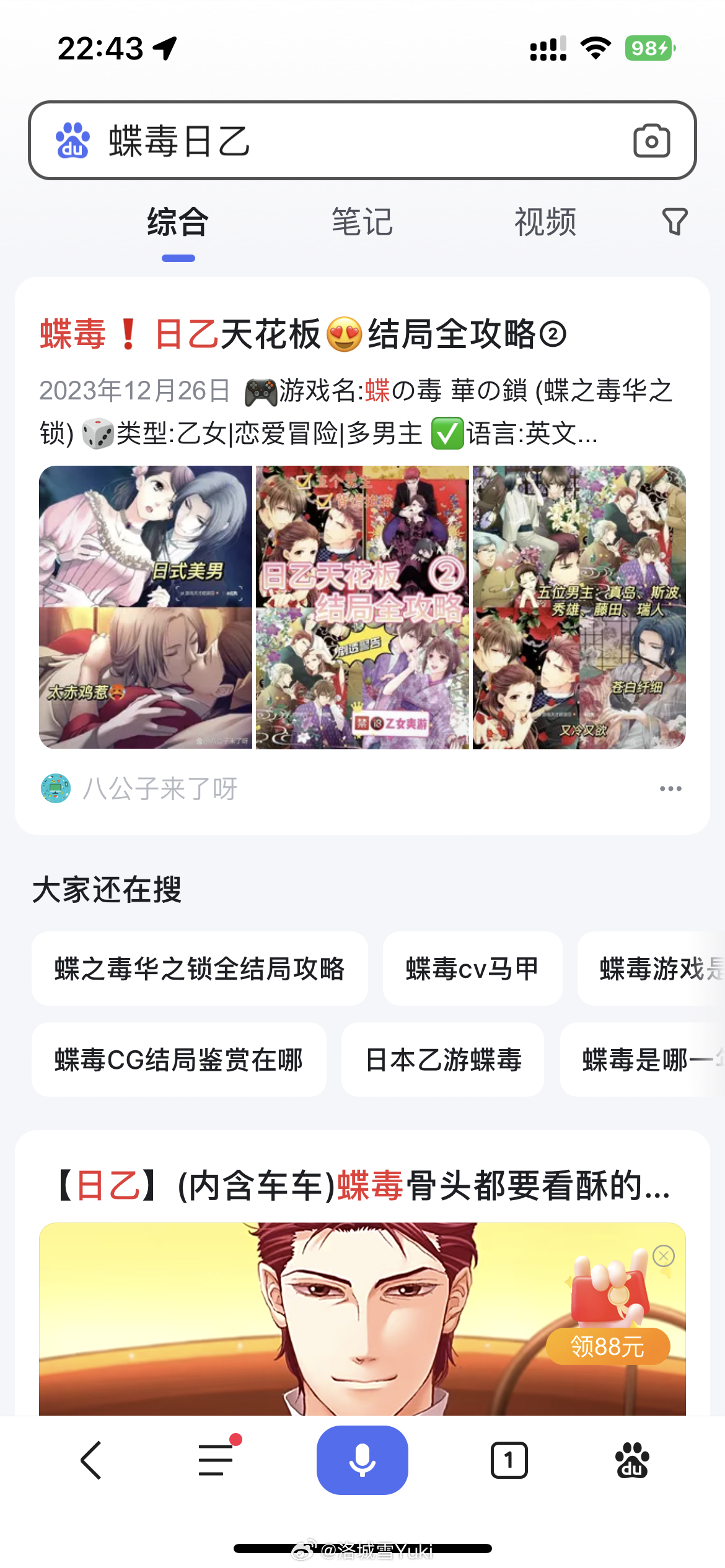The image size is (725, 1568).
Task: Go back to previous page
Action: coord(90,1460)
